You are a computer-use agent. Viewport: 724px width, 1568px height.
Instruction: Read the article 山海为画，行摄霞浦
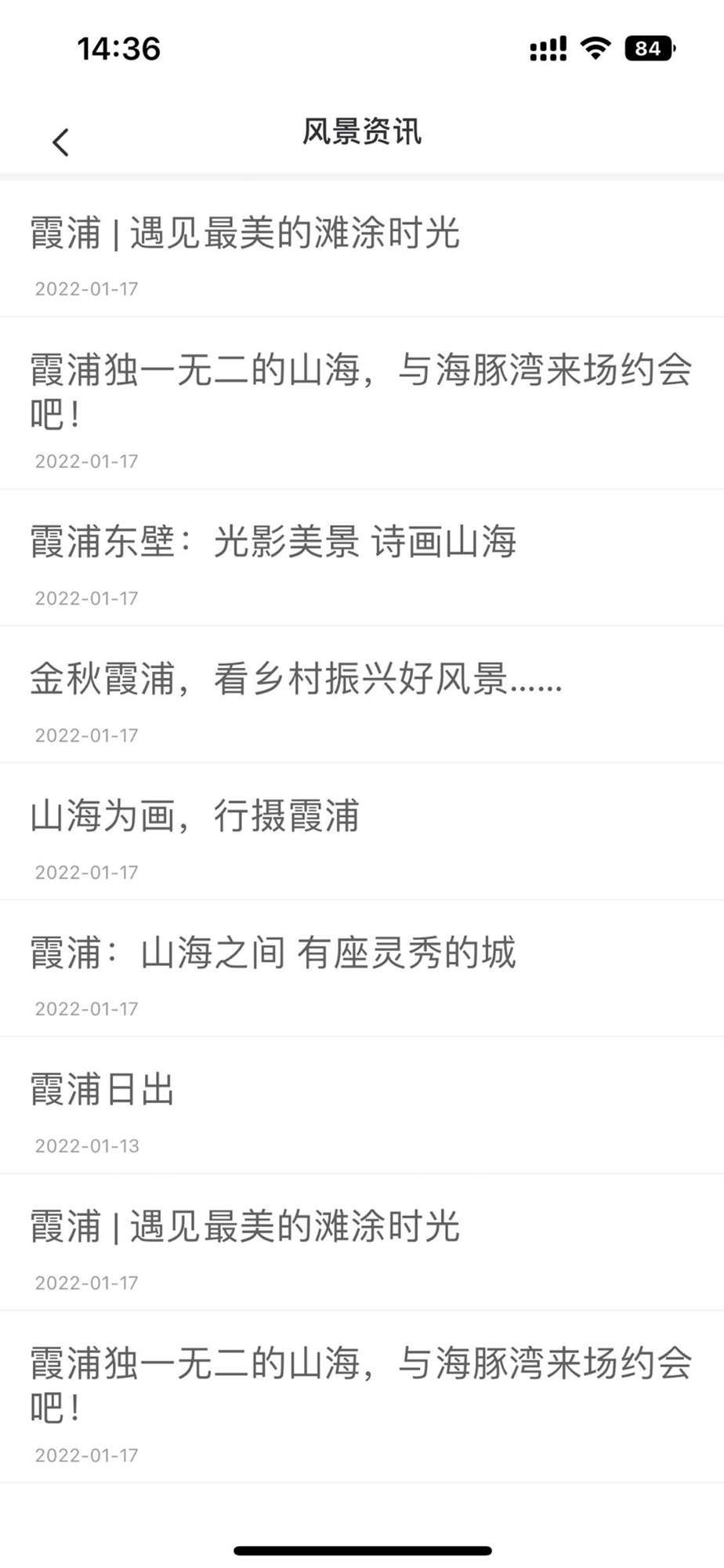click(362, 833)
